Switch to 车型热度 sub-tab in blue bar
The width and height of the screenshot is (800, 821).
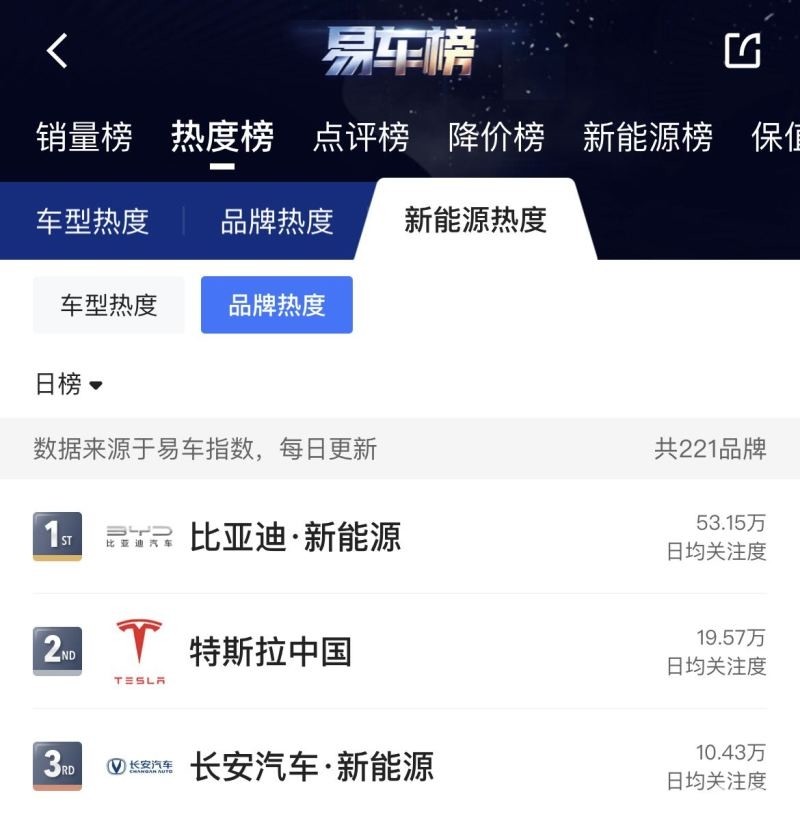[92, 221]
